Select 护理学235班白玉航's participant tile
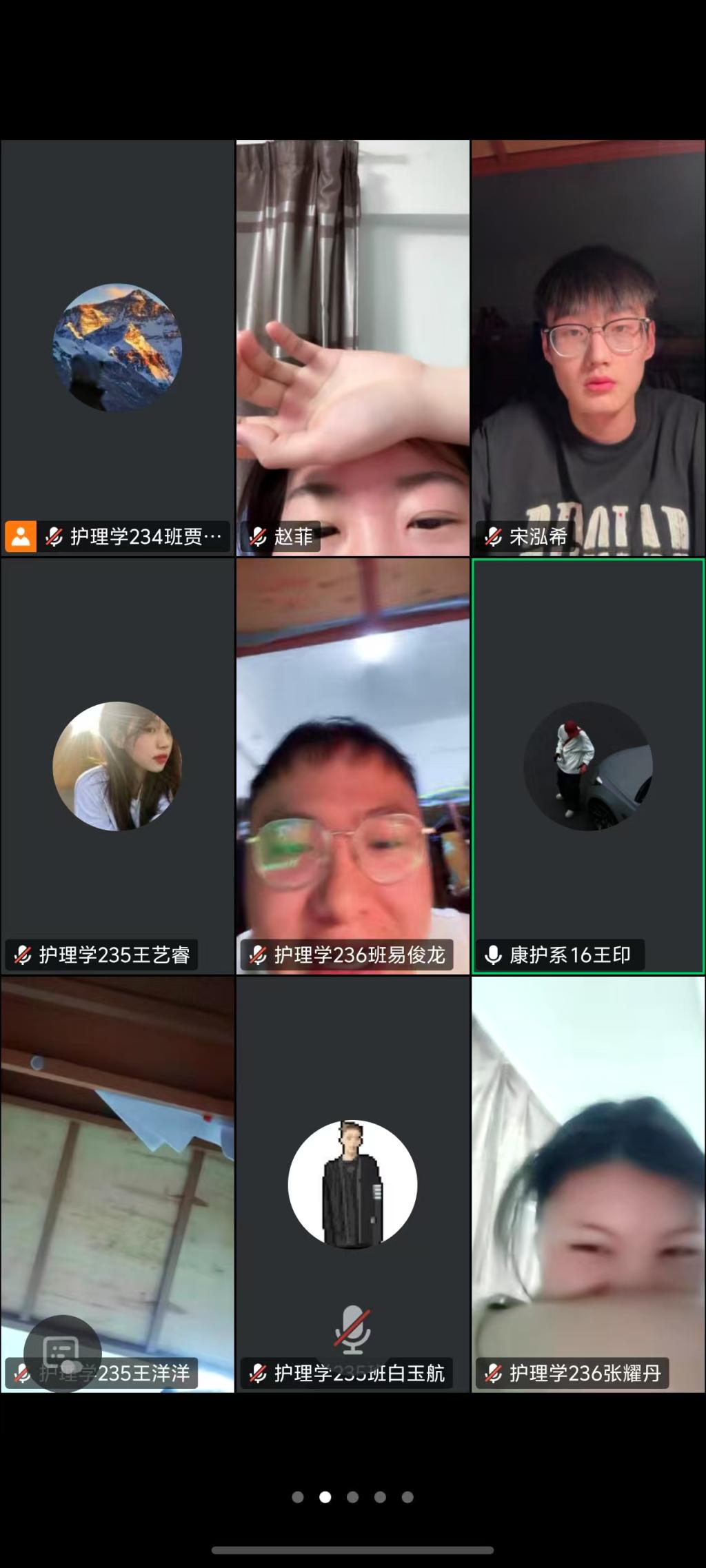Image resolution: width=706 pixels, height=1568 pixels. [352, 1183]
